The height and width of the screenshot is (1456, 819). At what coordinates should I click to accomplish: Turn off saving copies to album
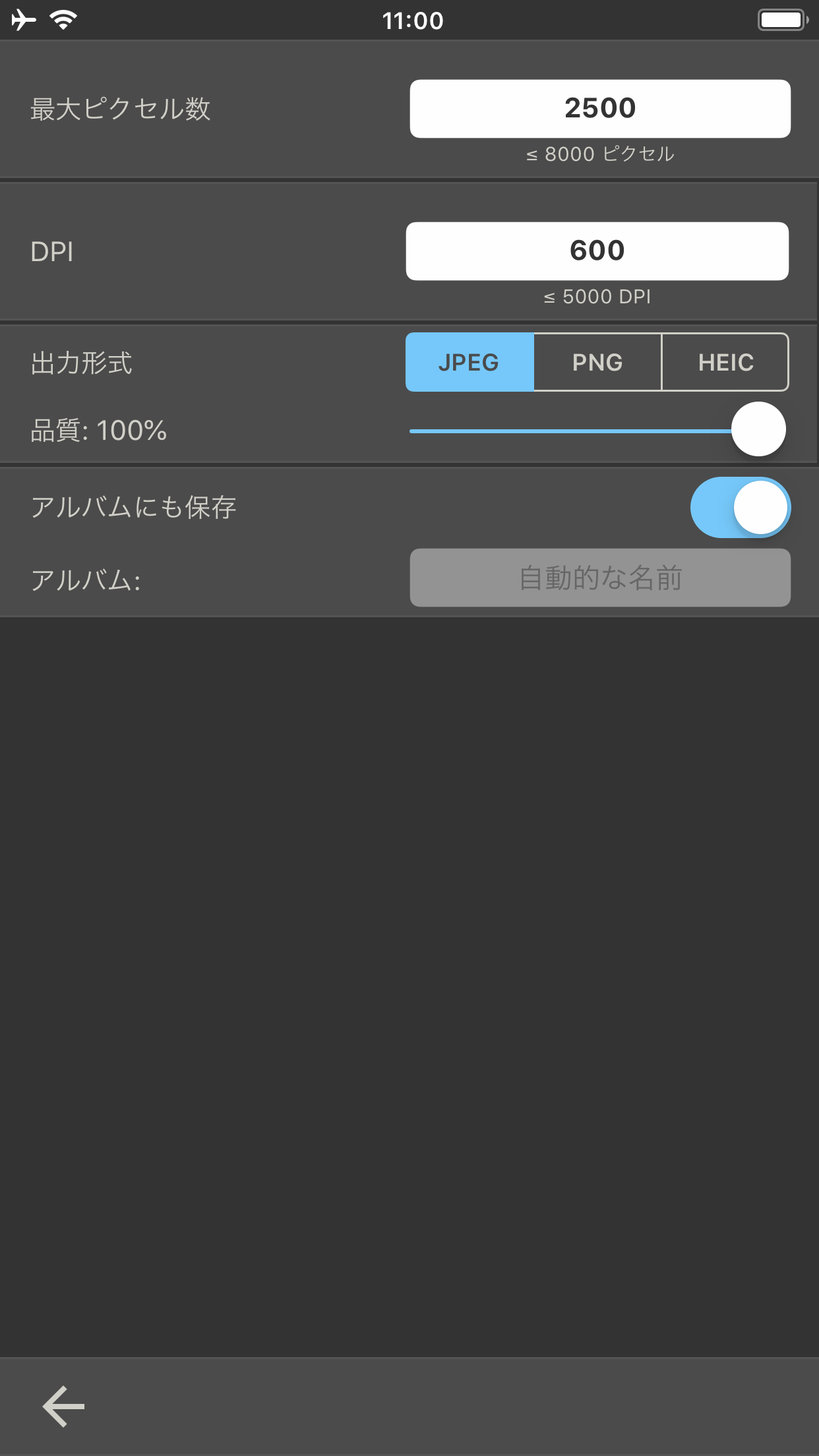(740, 507)
